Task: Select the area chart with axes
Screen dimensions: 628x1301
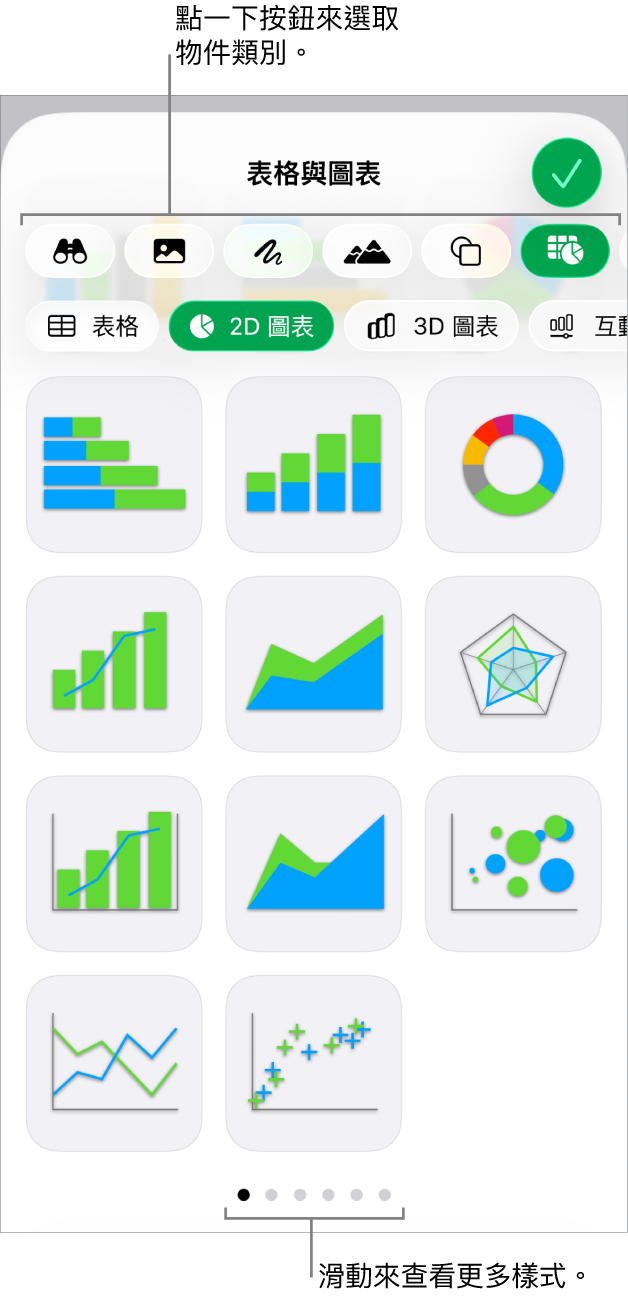Action: 314,863
